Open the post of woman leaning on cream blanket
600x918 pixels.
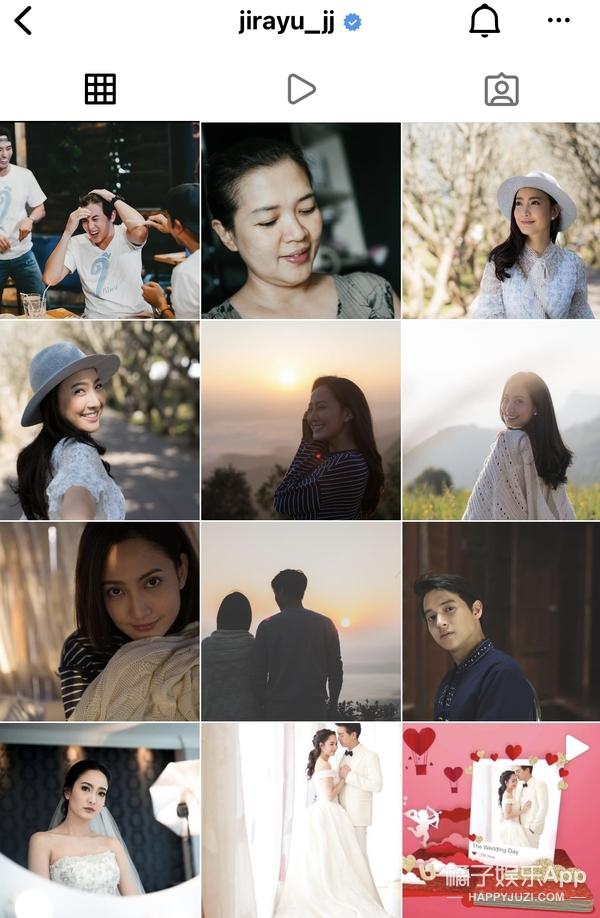click(100, 621)
